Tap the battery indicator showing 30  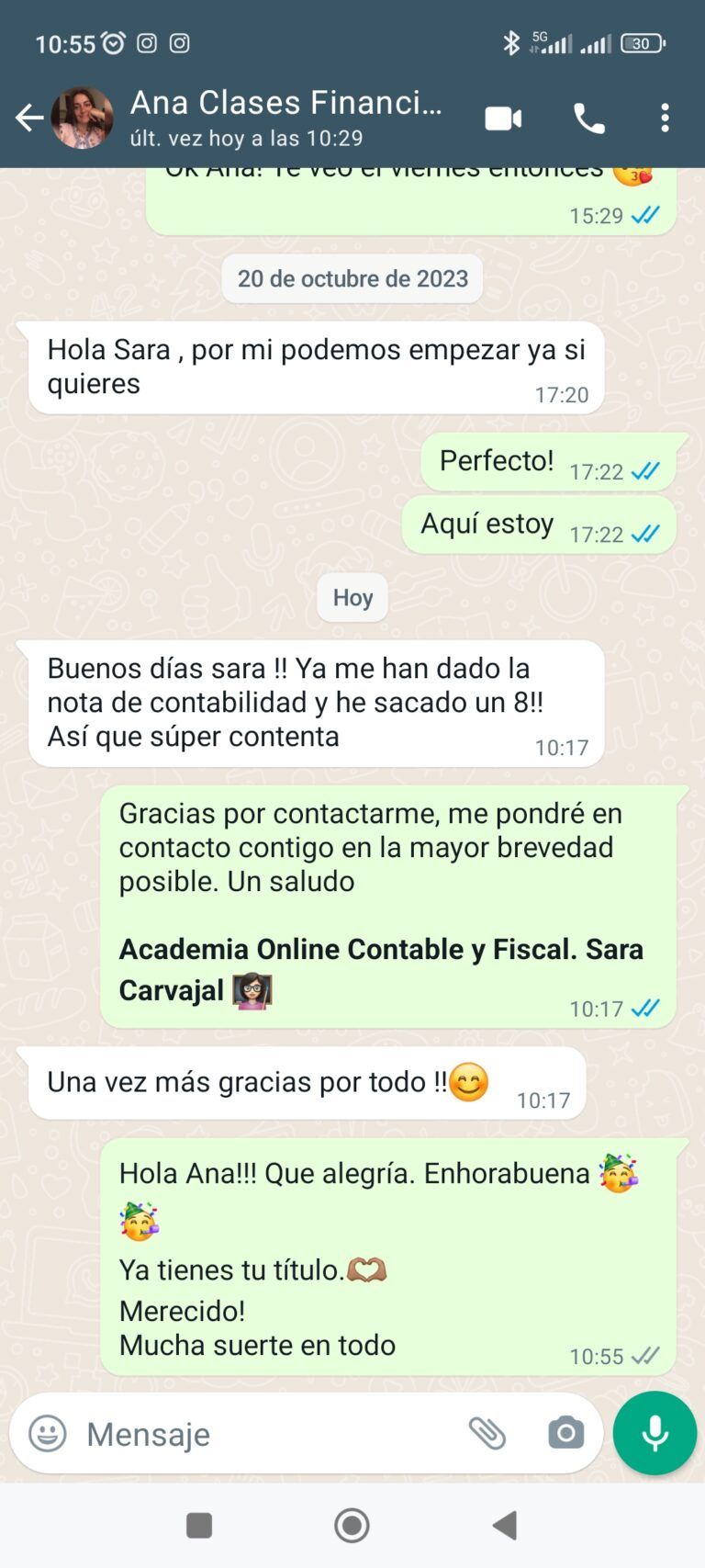pos(643,43)
